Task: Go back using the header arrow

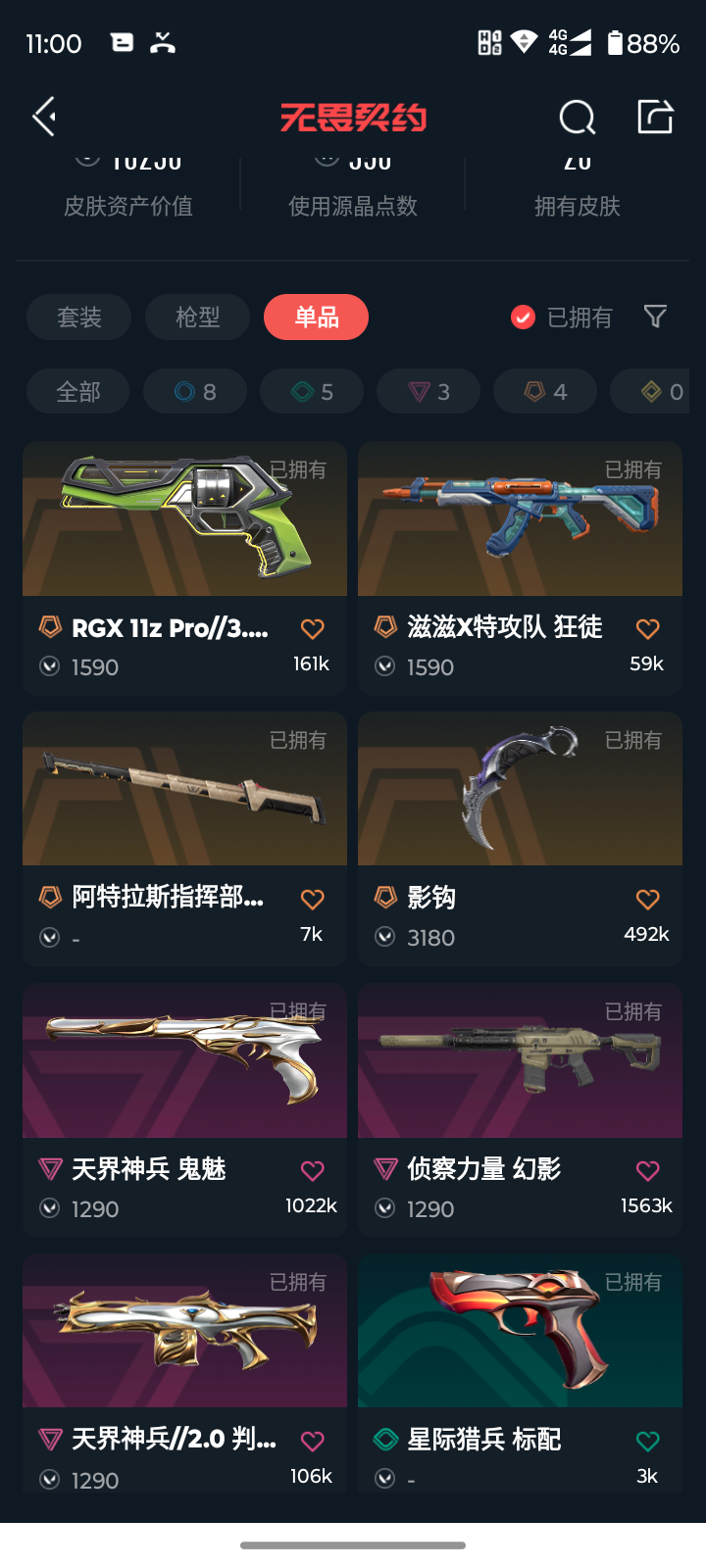Action: coord(44,117)
